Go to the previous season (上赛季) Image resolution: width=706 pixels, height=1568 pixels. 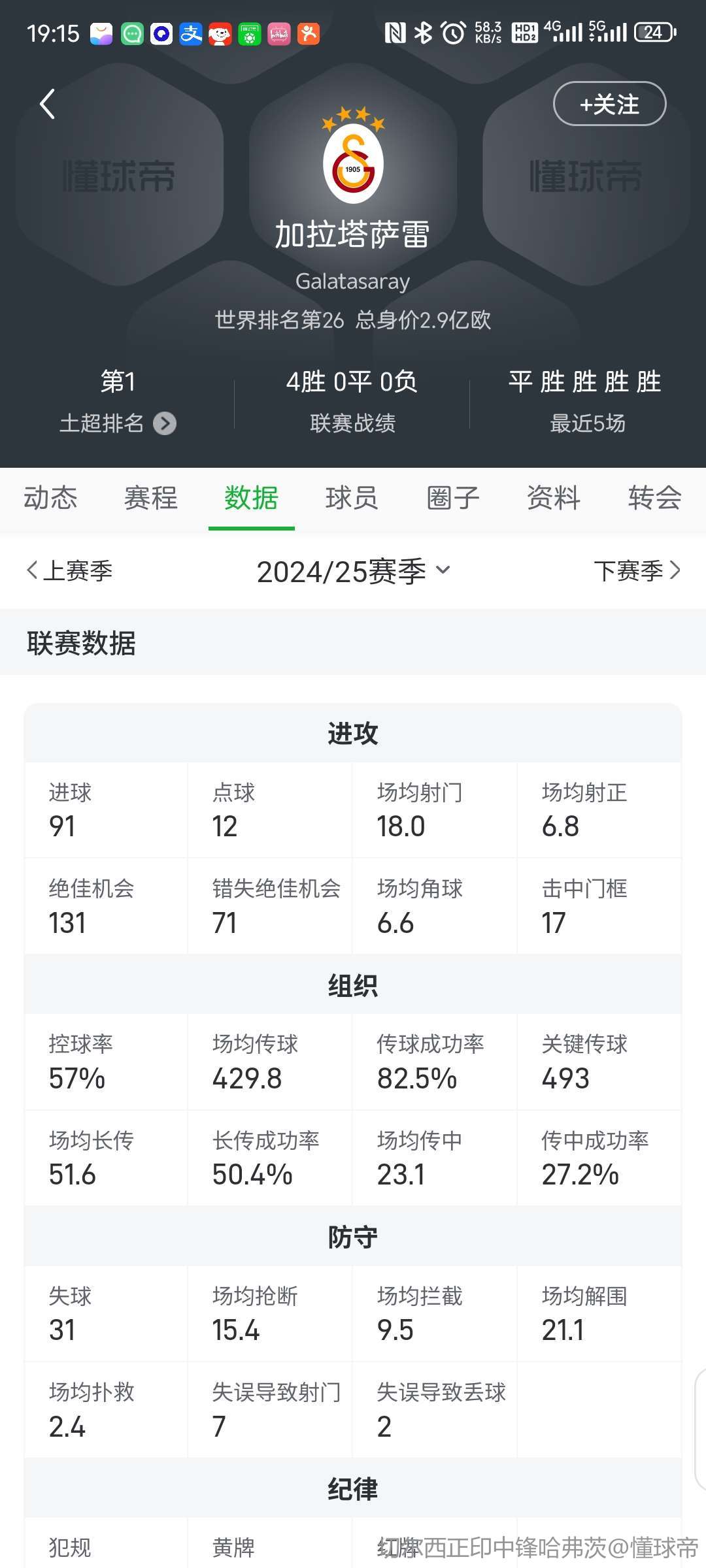coord(69,571)
